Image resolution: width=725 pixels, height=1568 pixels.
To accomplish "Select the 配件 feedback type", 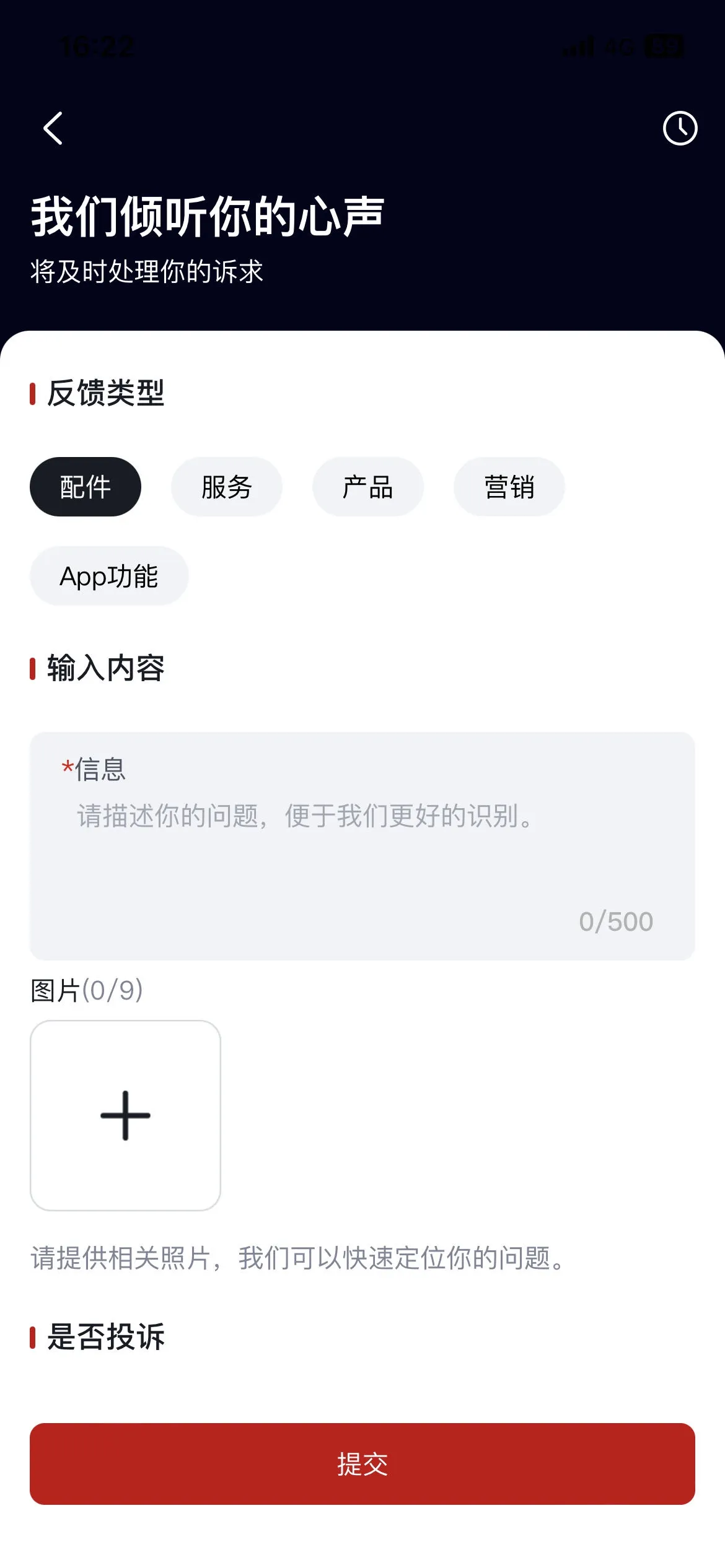I will 86,487.
